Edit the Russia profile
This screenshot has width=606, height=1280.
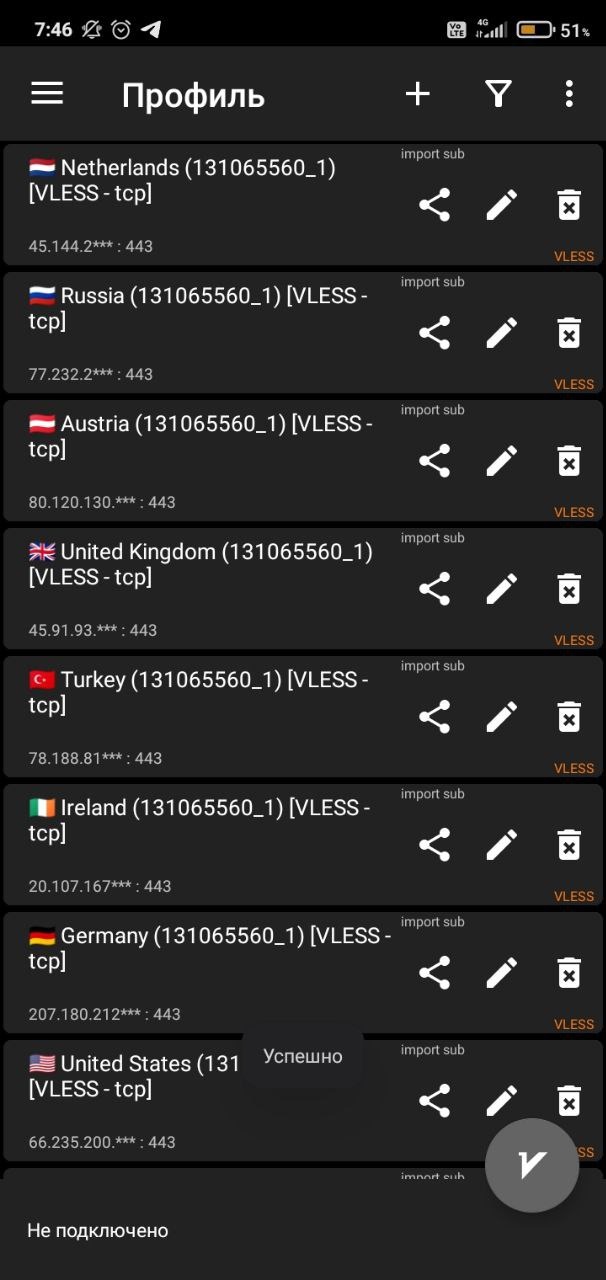[x=502, y=333]
